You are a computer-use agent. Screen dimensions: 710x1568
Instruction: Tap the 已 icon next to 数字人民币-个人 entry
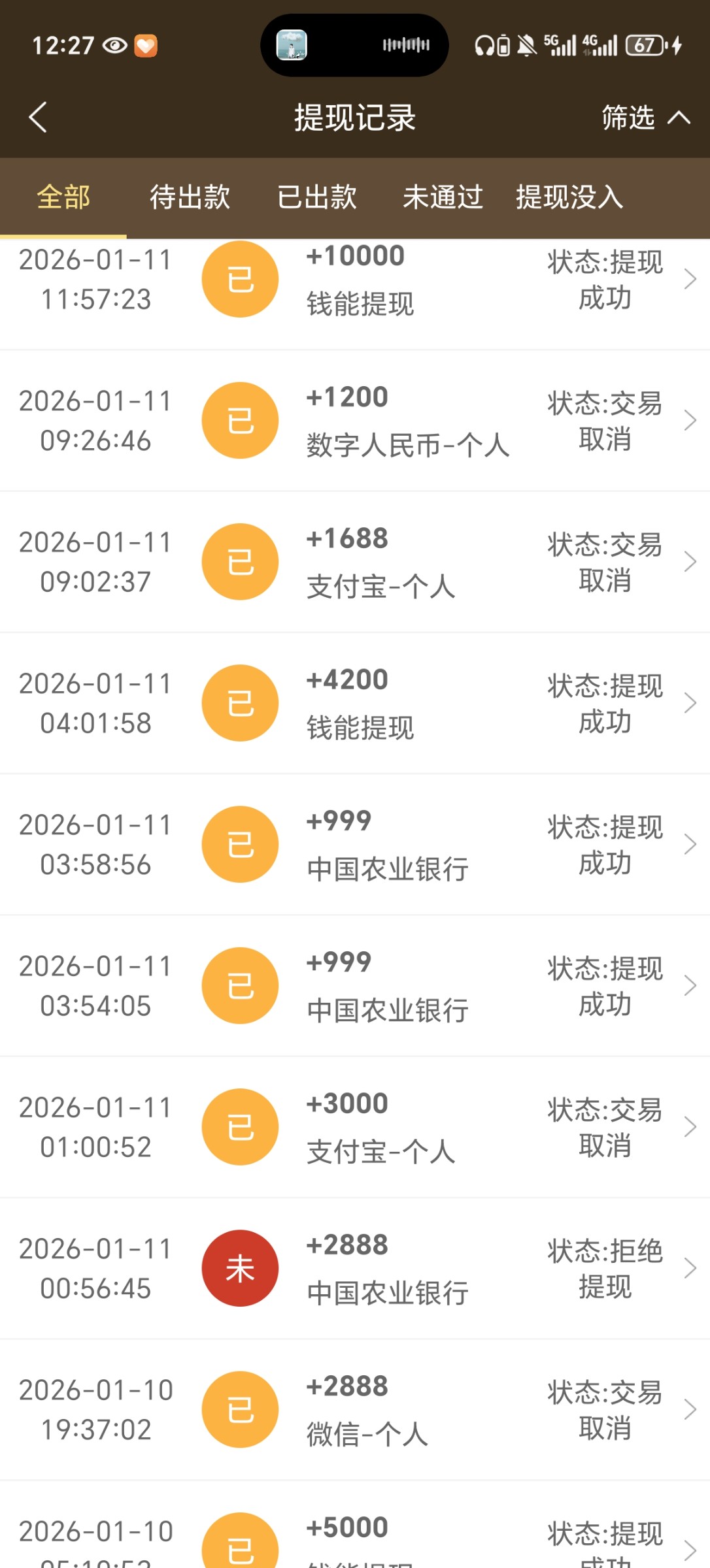(x=240, y=420)
